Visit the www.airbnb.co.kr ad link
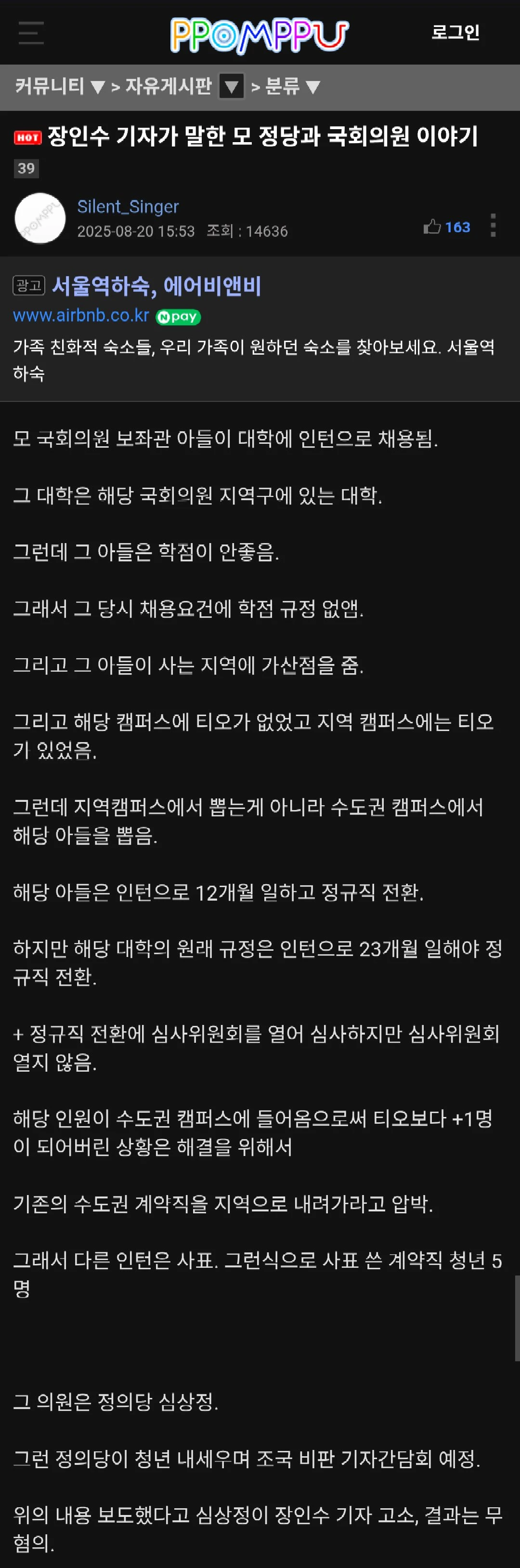Viewport: 520px width, 1568px height. (81, 315)
